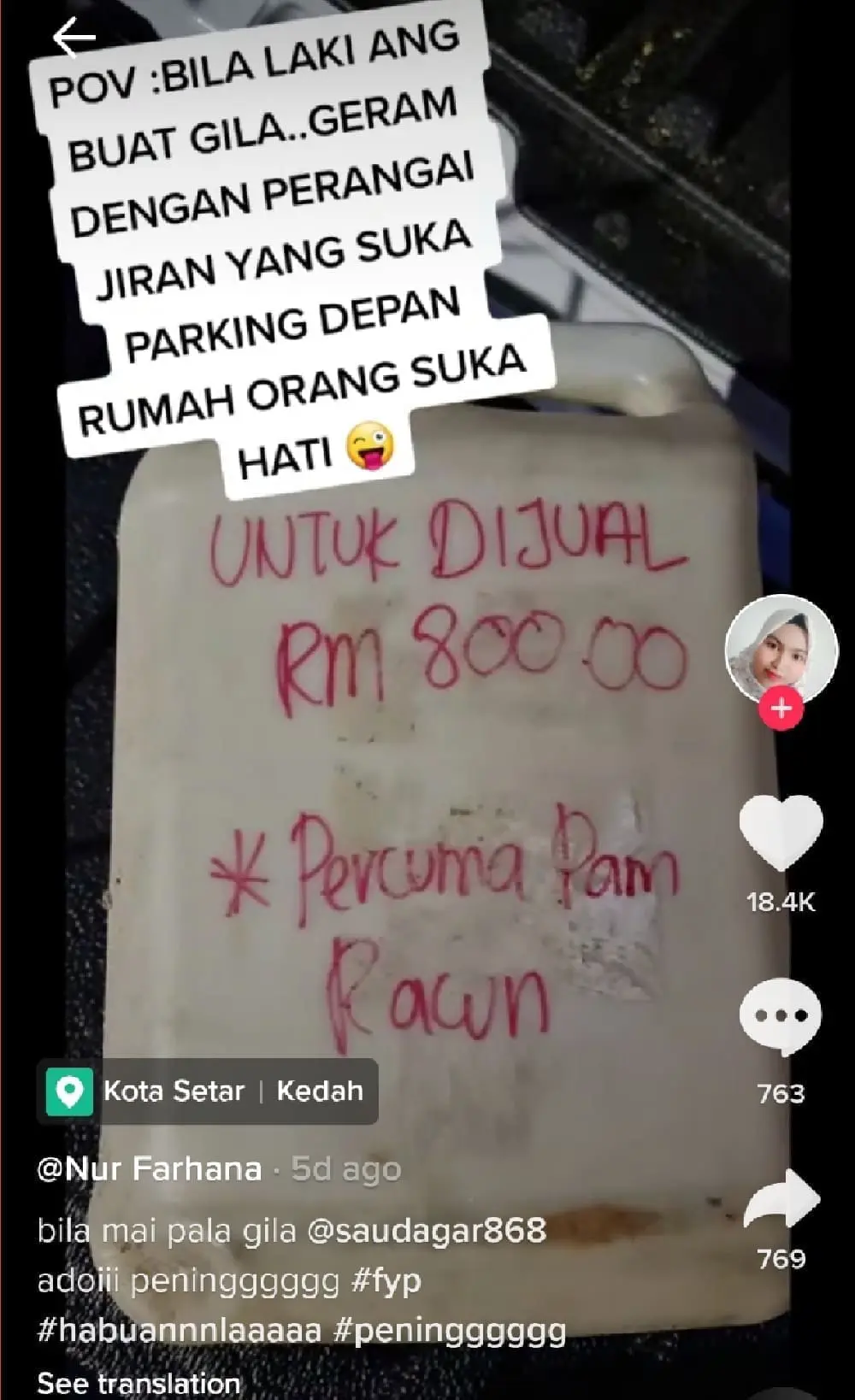Open the Kota Setar Kedah location tag
The image size is (855, 1400).
208,1091
